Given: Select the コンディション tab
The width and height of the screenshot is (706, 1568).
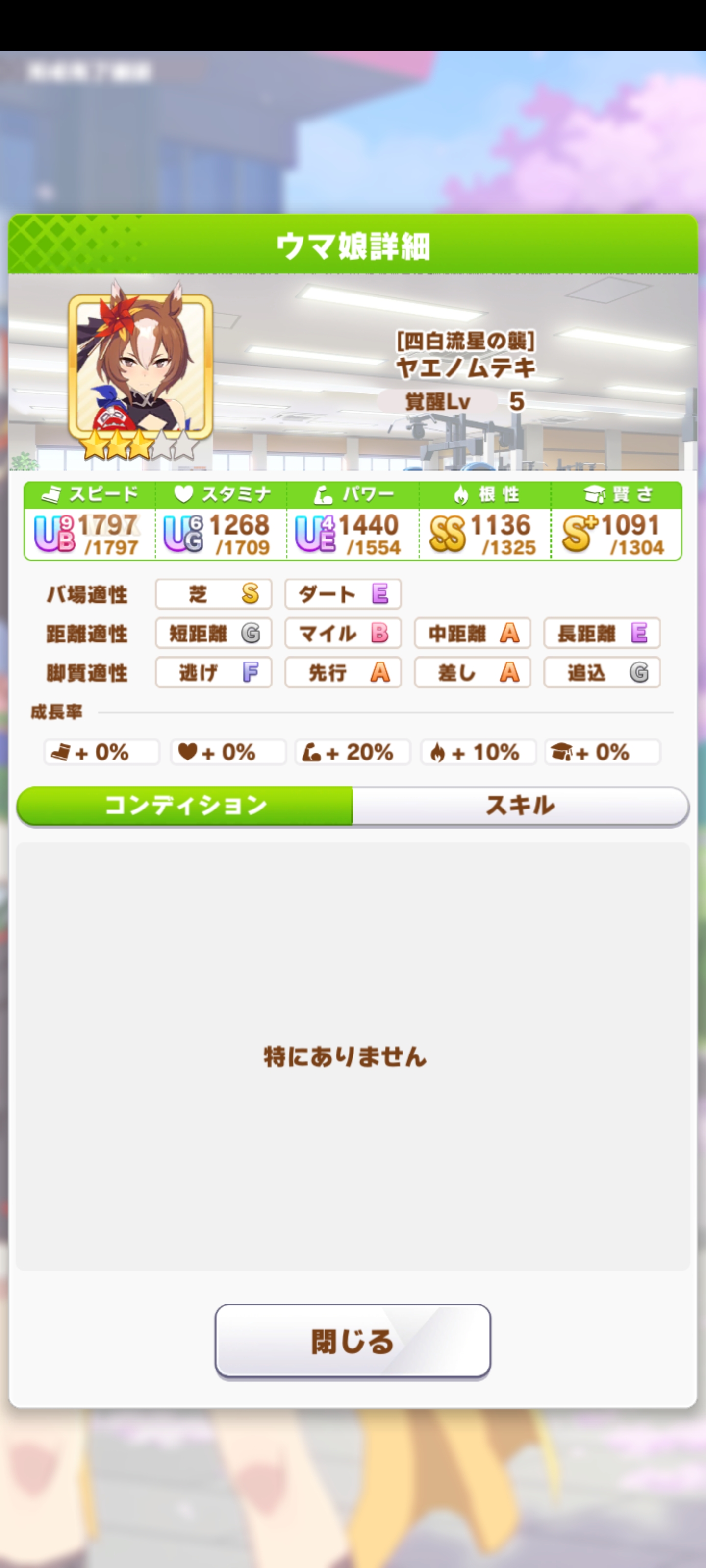Looking at the screenshot, I should point(185,805).
